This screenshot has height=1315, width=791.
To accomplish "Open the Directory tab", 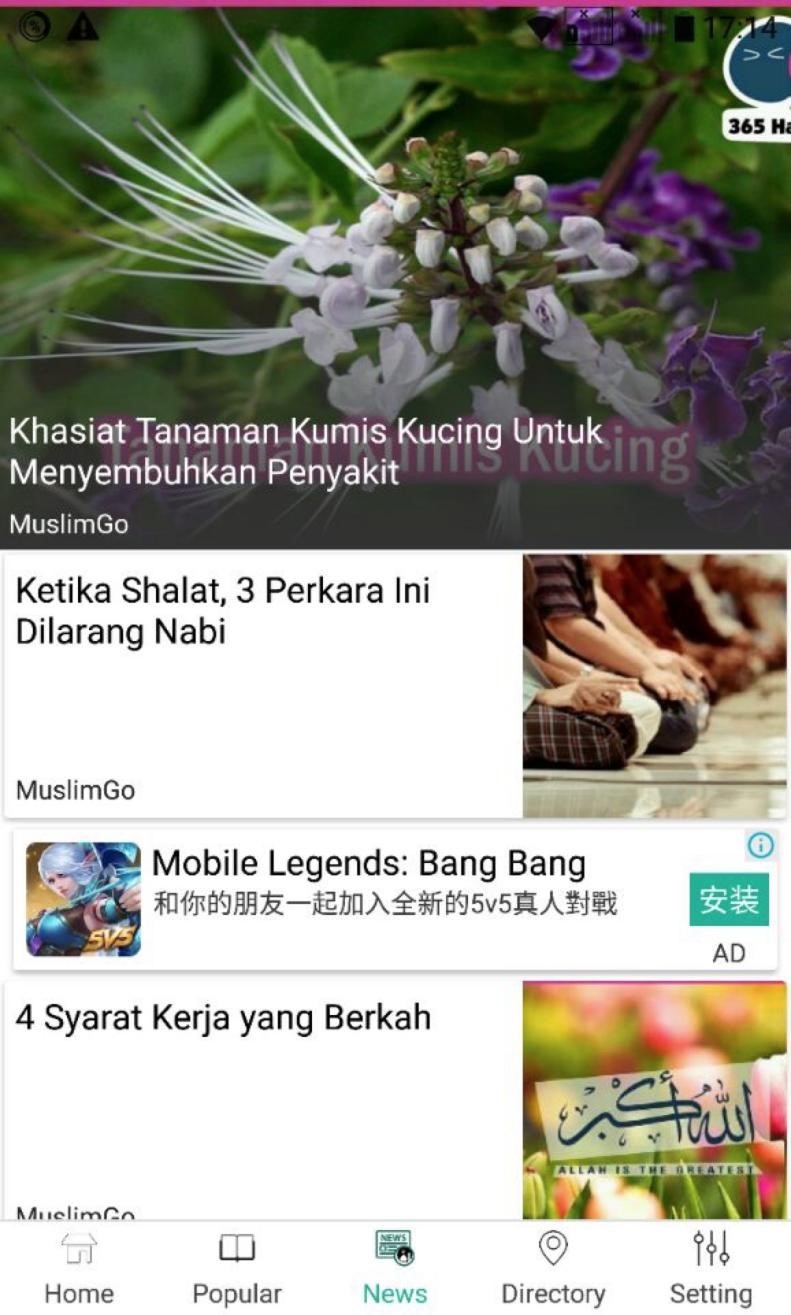I will pos(553,1268).
